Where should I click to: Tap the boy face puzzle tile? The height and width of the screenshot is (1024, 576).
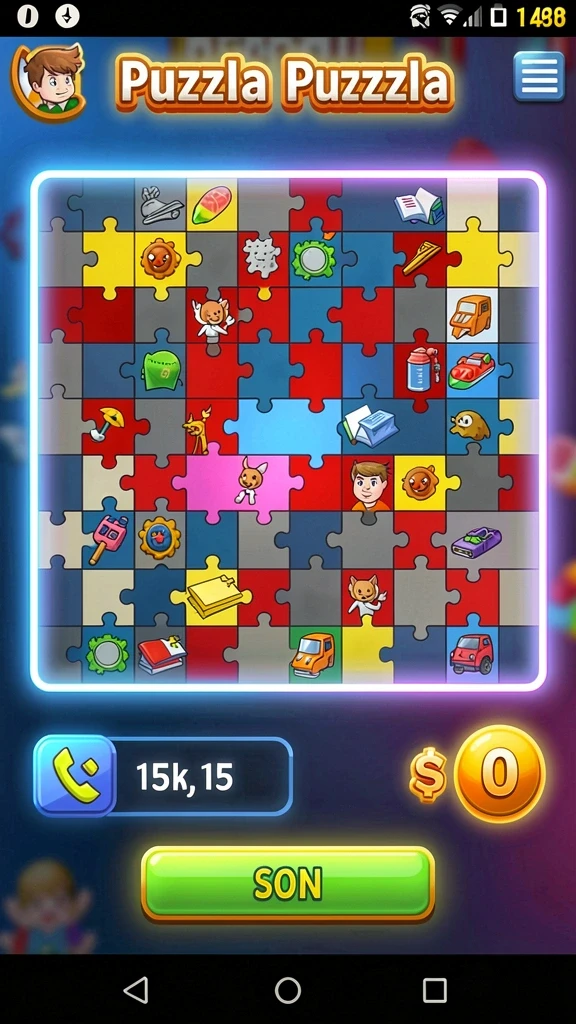tap(369, 485)
